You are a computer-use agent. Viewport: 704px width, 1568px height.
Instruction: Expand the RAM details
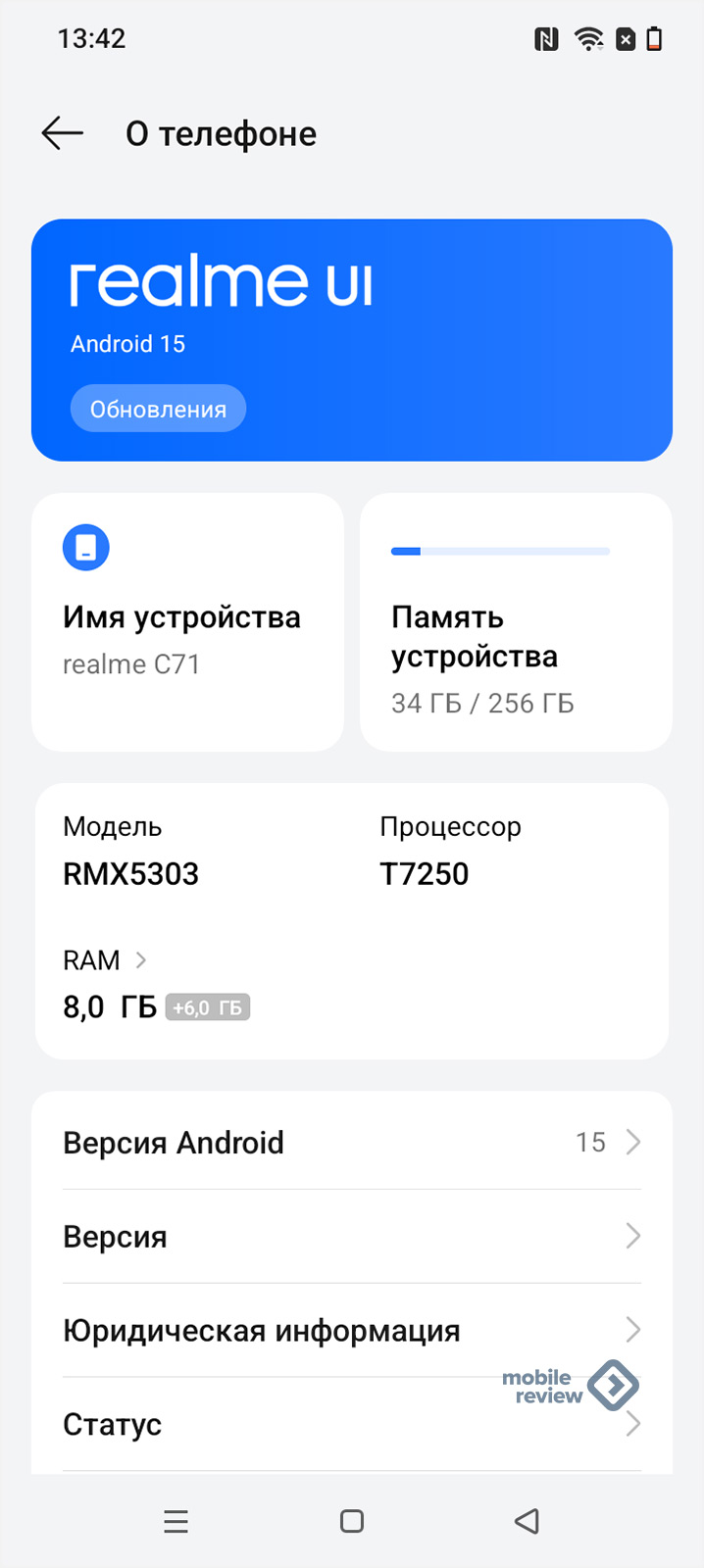[x=105, y=960]
